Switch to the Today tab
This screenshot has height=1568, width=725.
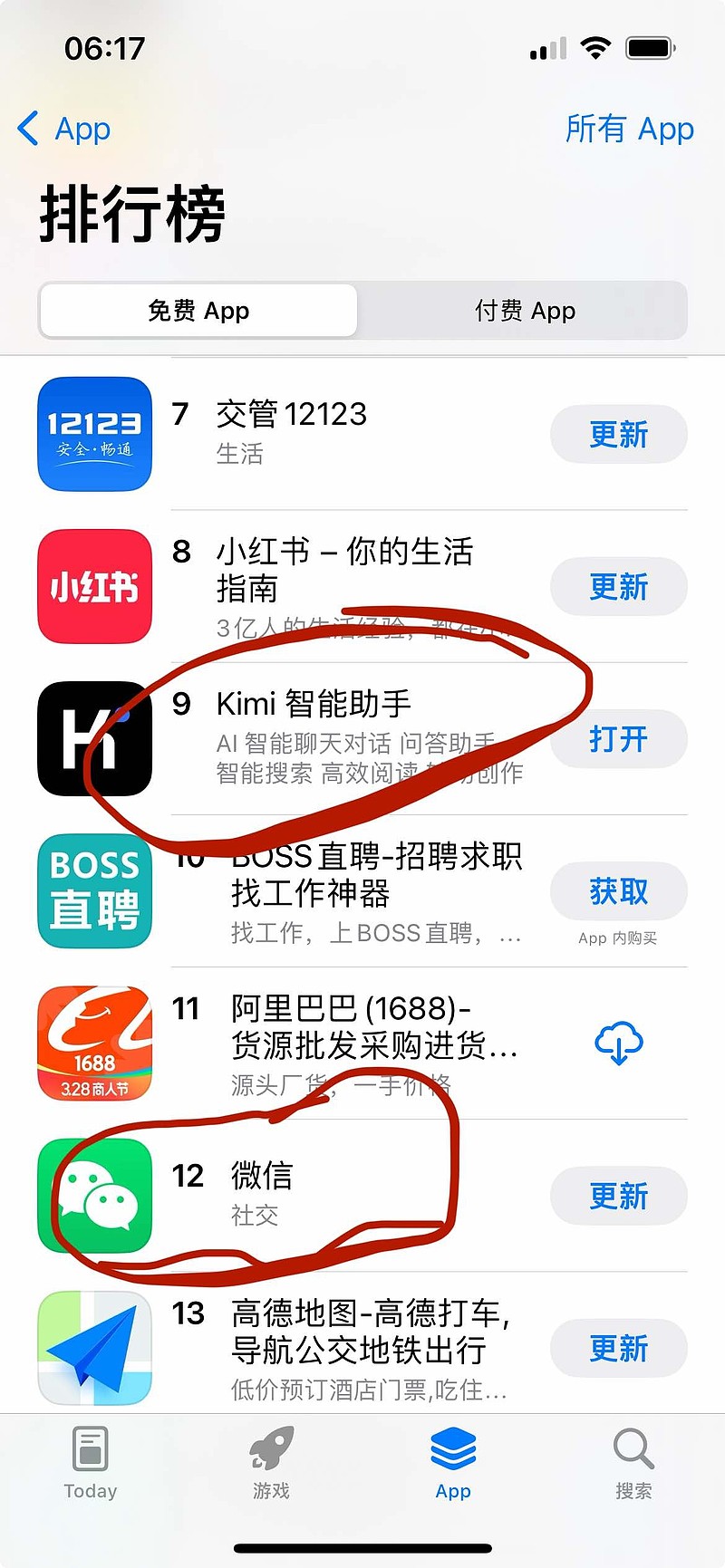coord(91,1463)
